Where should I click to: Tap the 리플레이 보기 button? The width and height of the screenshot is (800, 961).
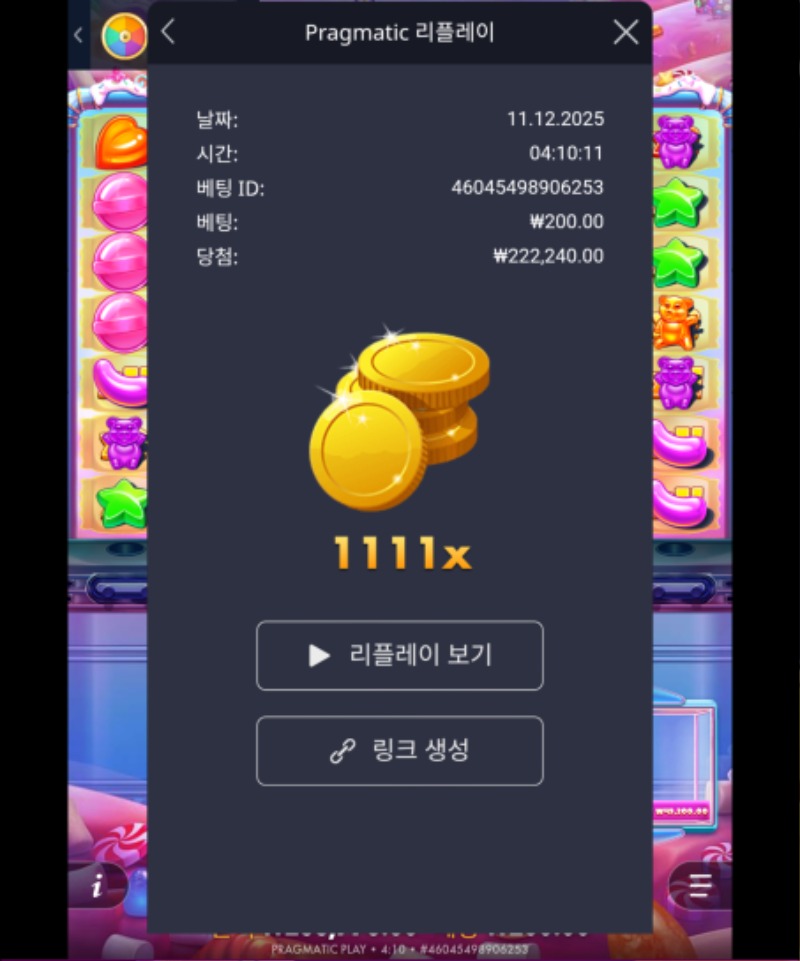tap(400, 656)
